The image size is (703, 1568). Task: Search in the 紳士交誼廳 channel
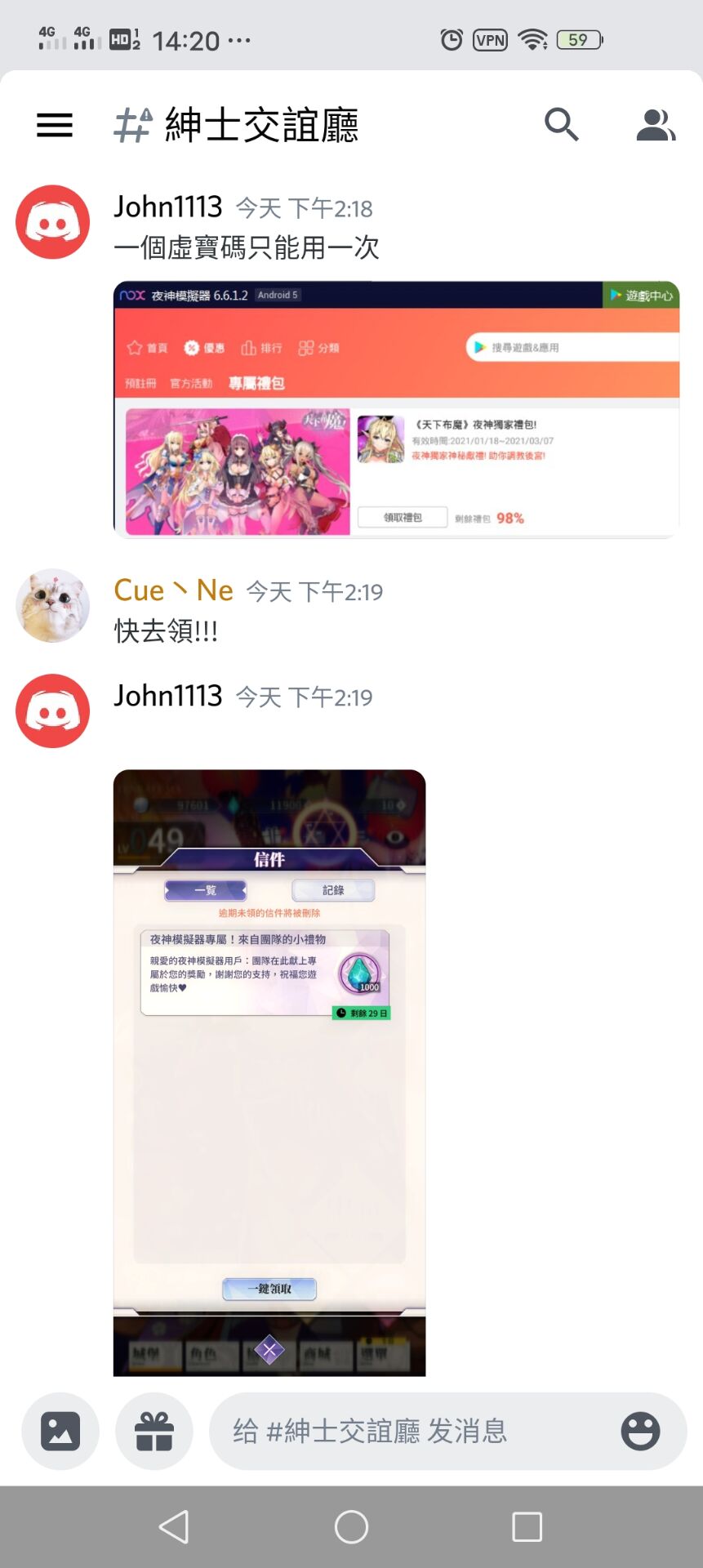(x=562, y=125)
